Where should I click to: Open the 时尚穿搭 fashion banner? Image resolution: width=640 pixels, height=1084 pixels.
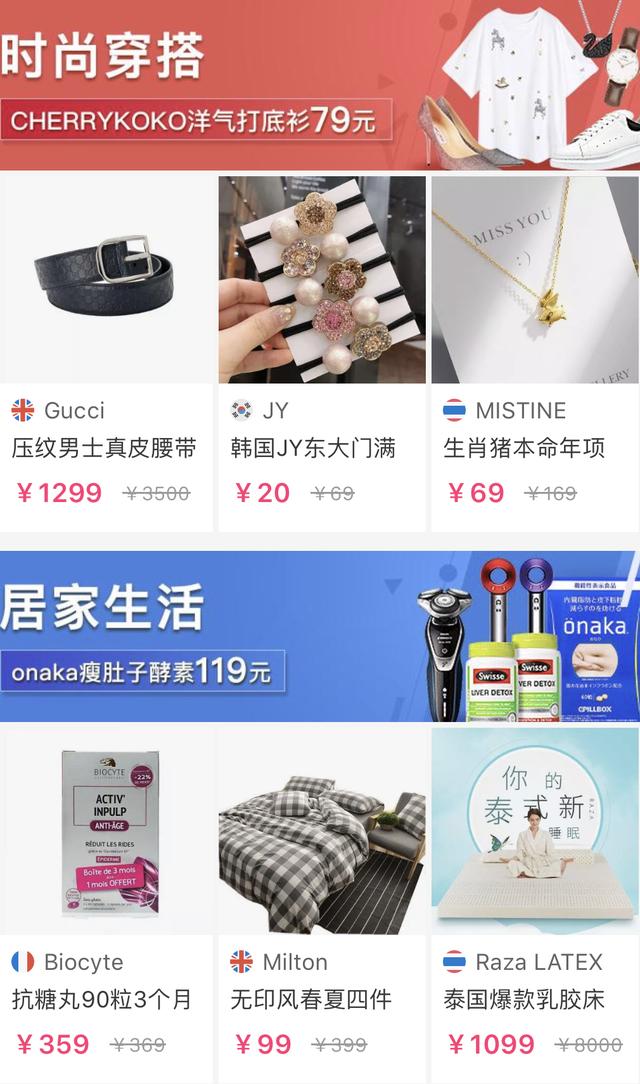pyautogui.click(x=320, y=85)
